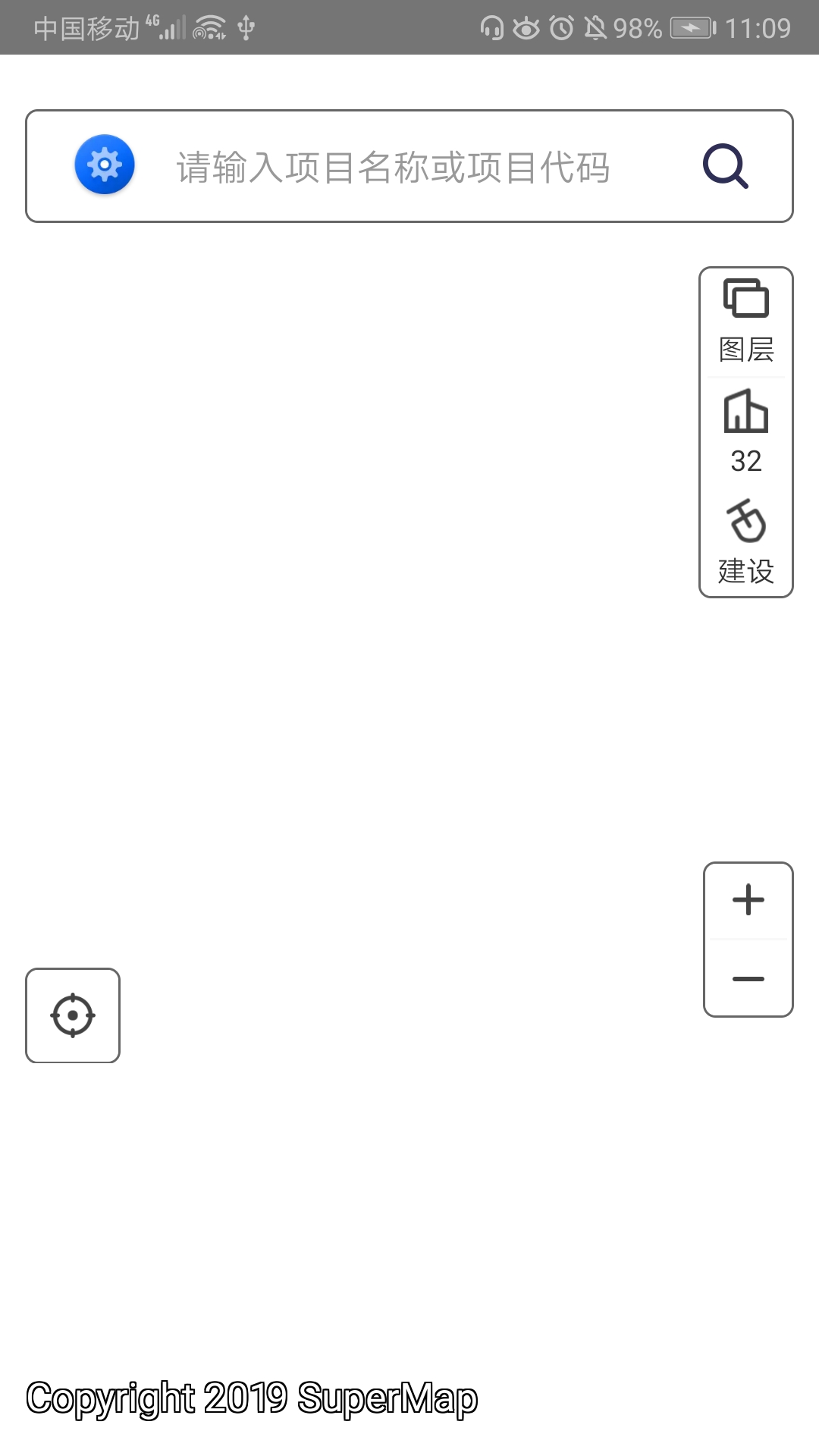
Task: Tap the project name search field
Action: (393, 167)
